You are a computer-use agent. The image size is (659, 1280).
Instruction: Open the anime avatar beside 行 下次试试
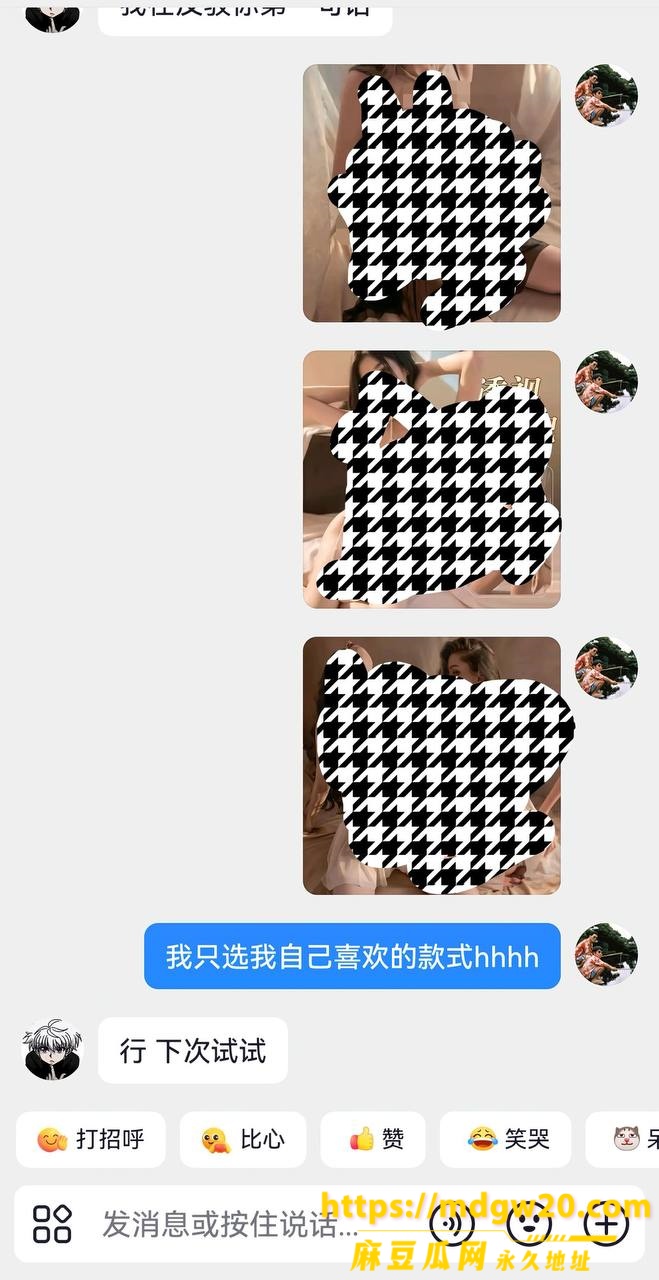(x=52, y=1049)
